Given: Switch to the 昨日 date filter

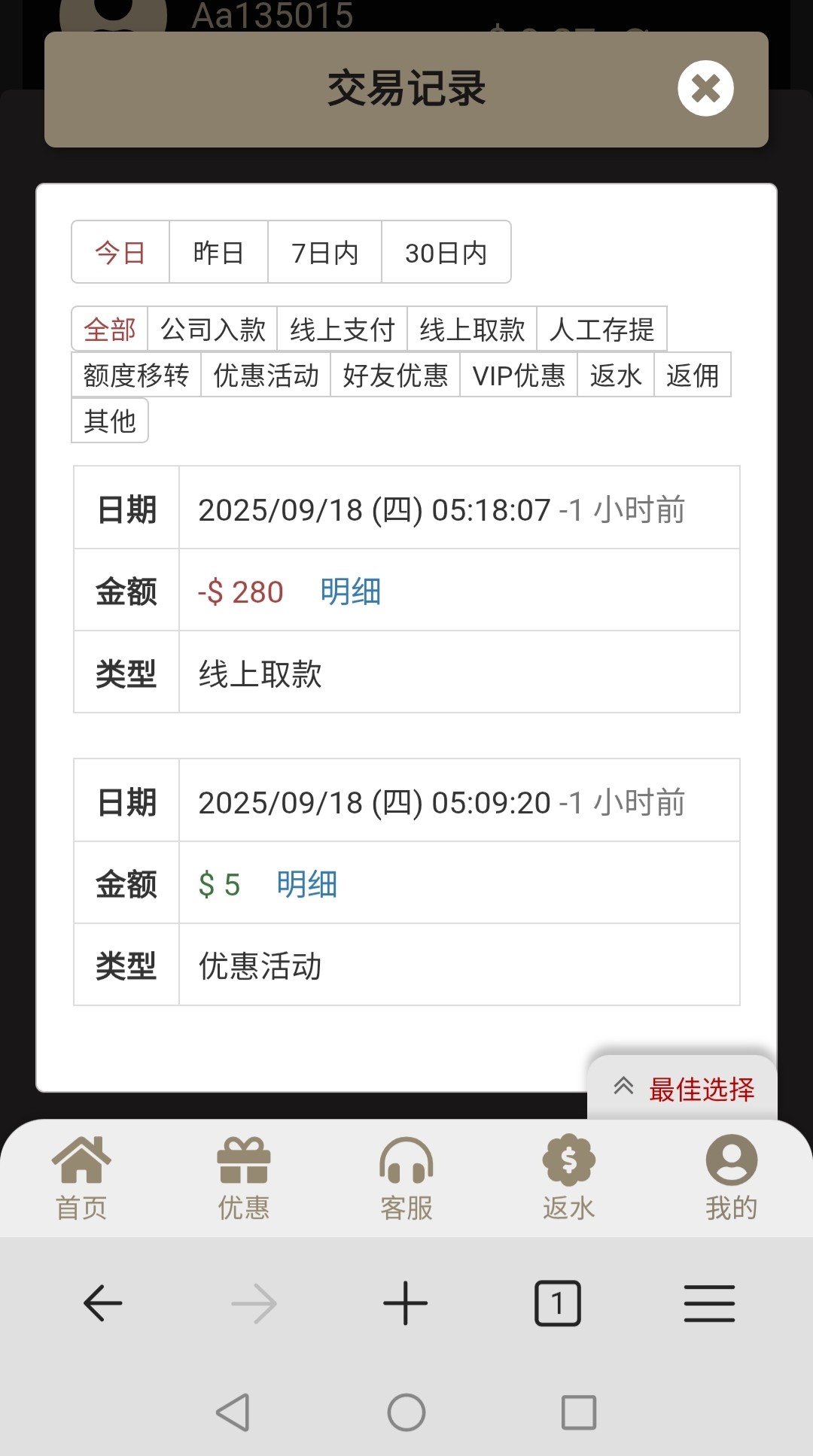Looking at the screenshot, I should click(218, 253).
